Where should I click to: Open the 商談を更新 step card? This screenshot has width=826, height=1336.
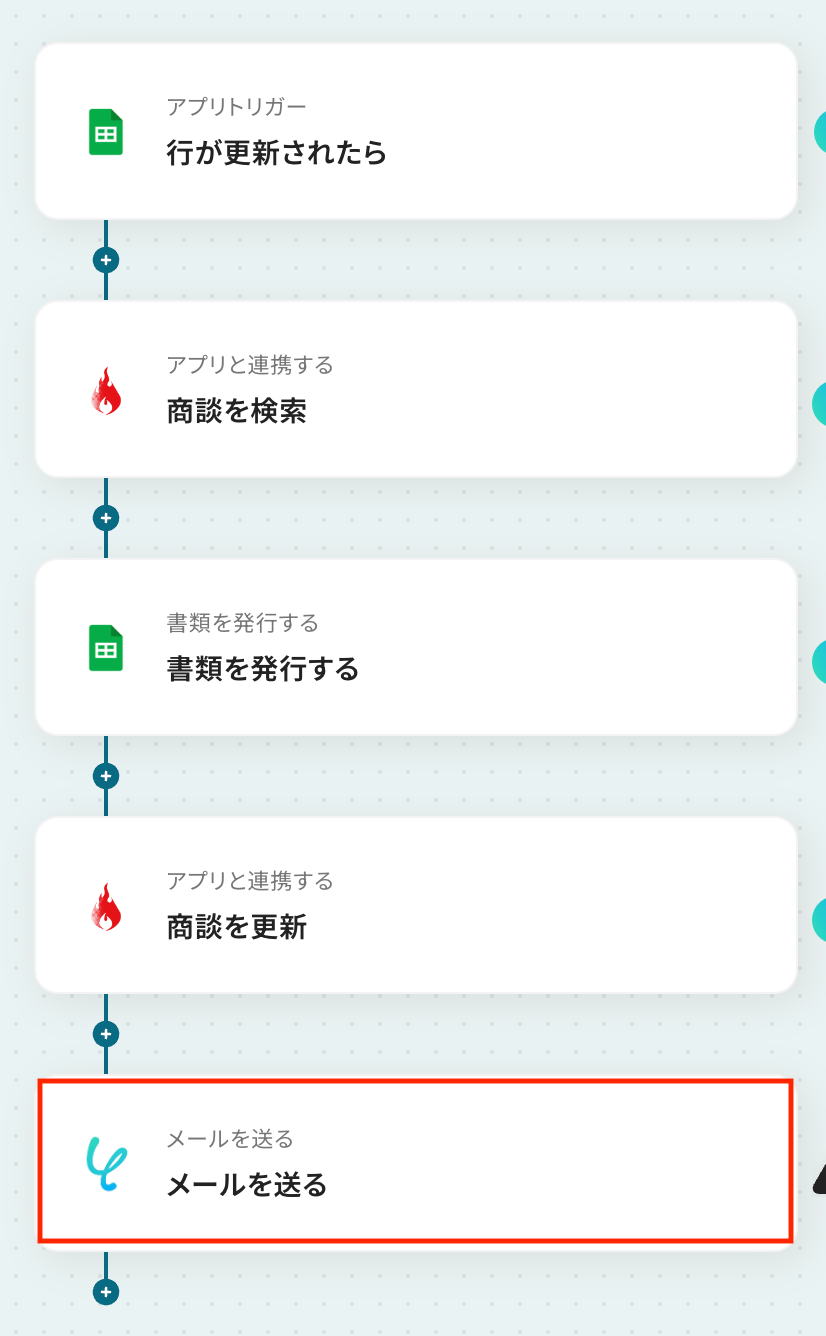416,906
